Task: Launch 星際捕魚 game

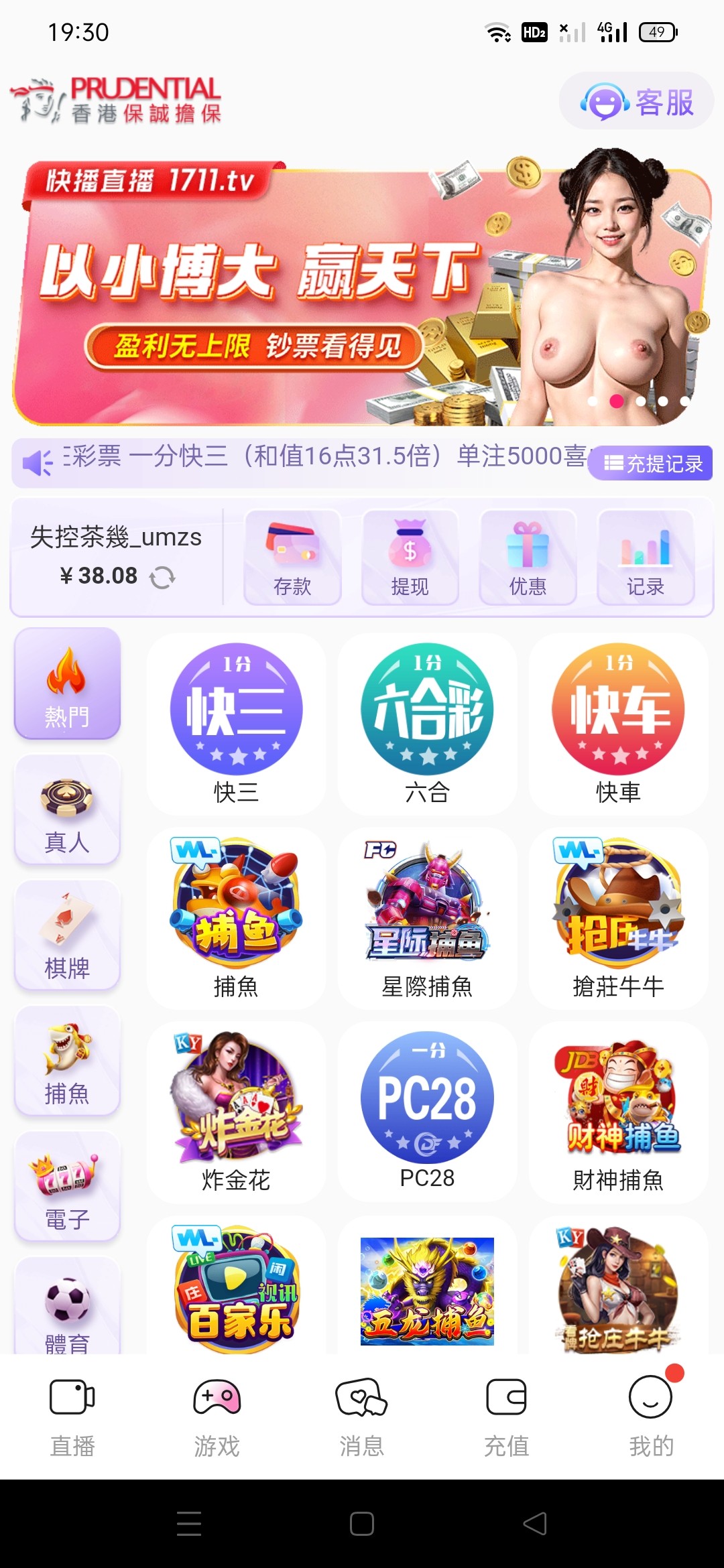Action: click(x=427, y=918)
